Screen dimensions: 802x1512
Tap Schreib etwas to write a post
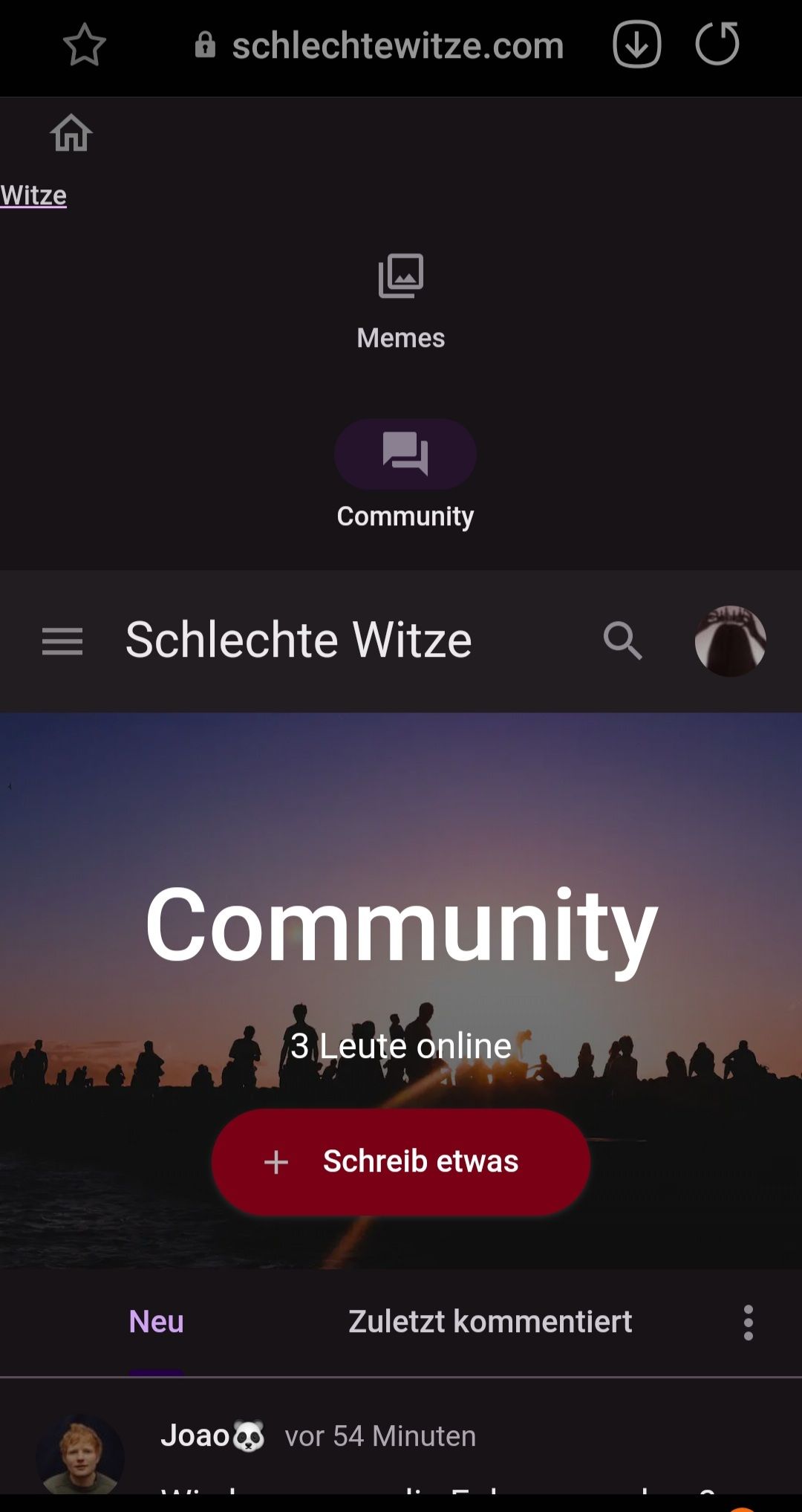[401, 1161]
